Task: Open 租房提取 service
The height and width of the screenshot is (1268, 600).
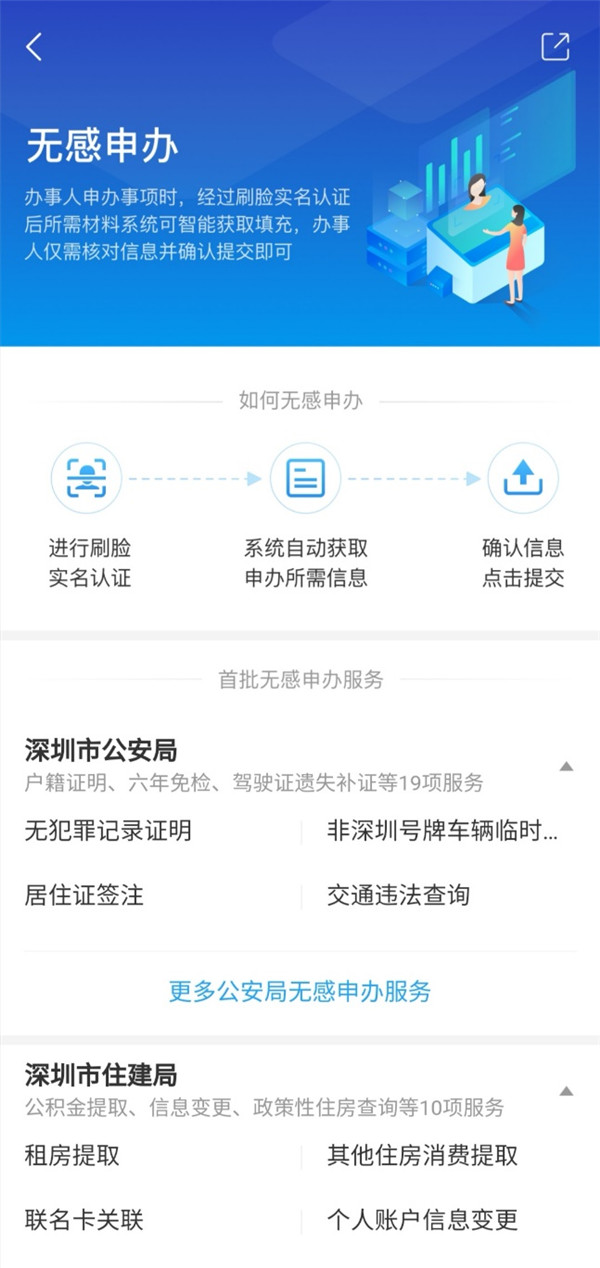Action: click(72, 1156)
